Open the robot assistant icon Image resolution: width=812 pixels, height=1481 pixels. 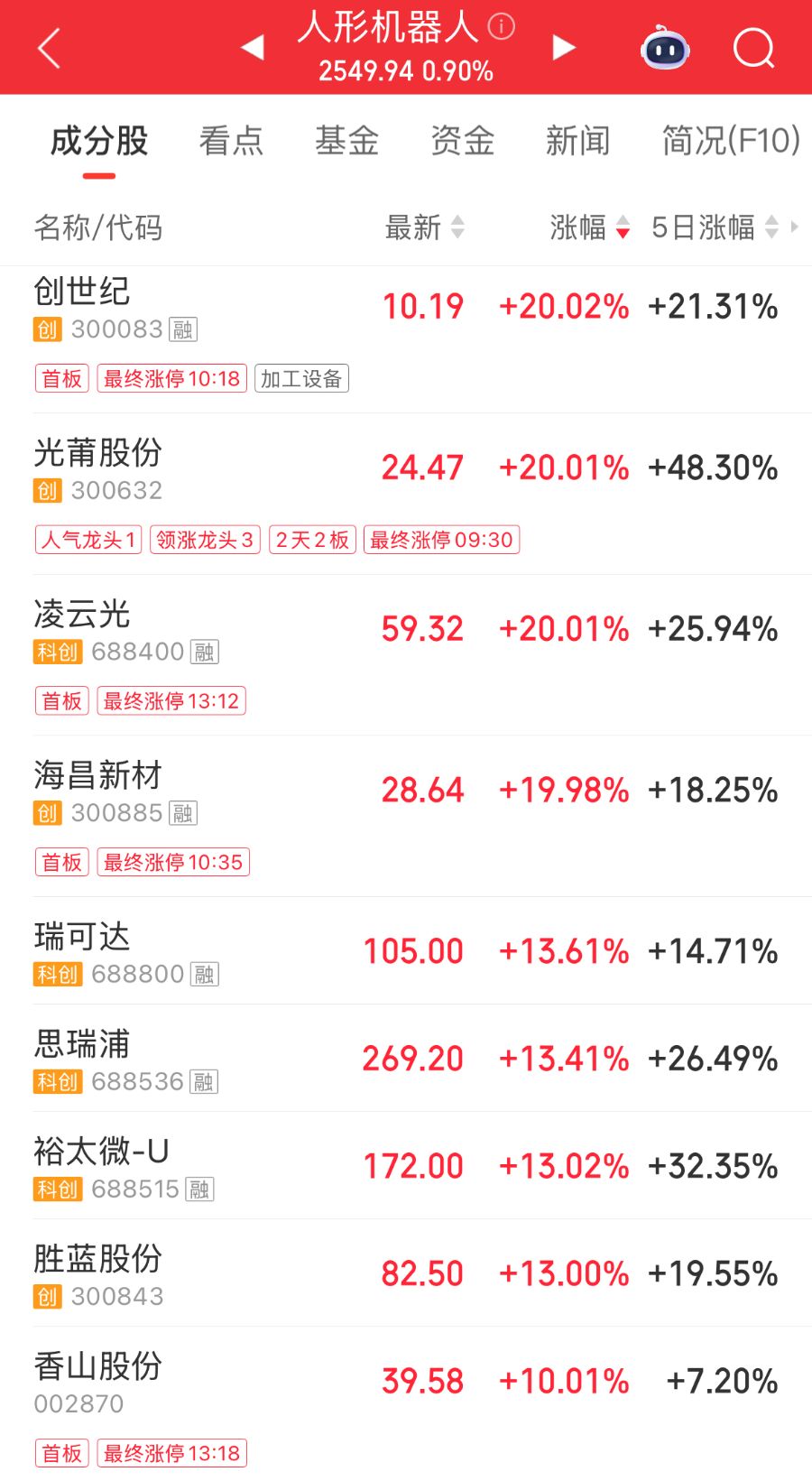(x=665, y=48)
